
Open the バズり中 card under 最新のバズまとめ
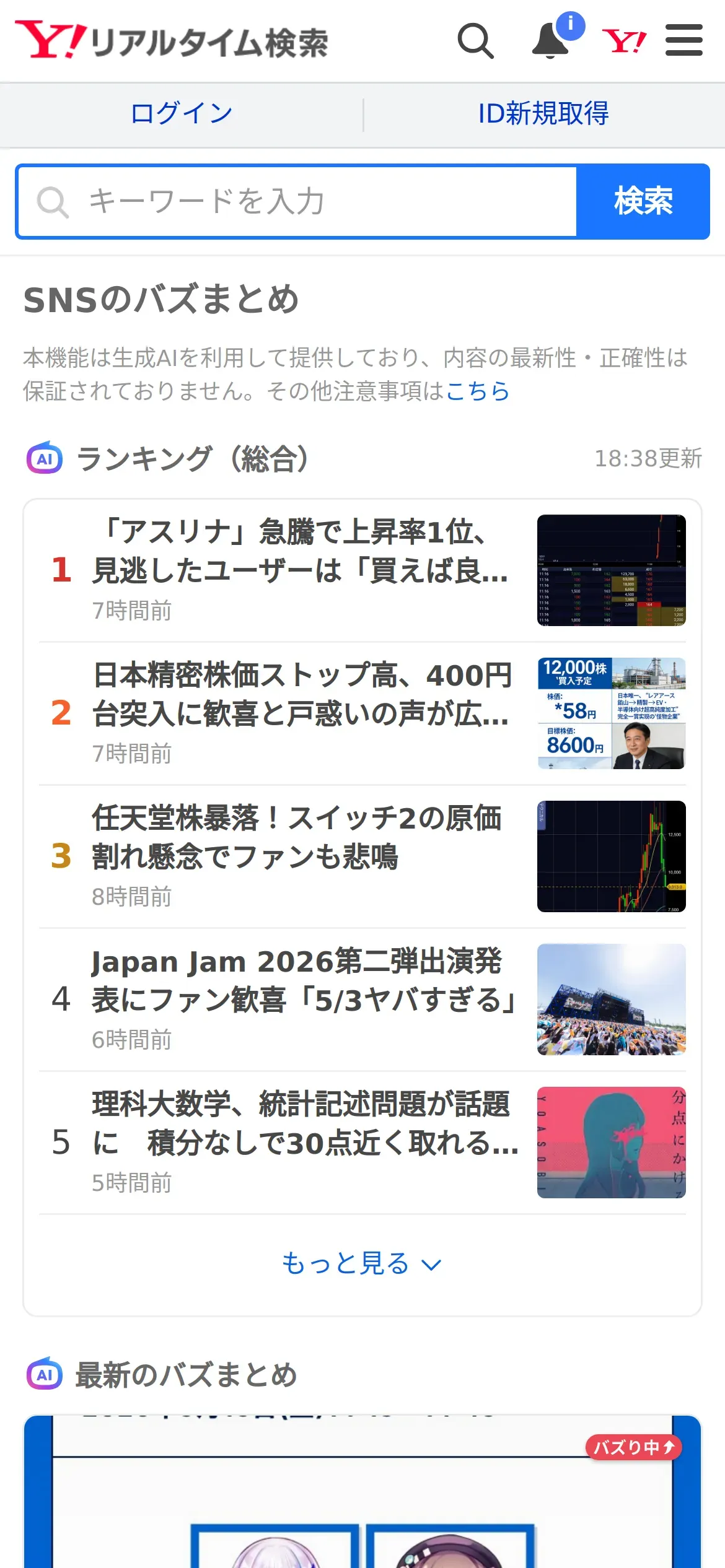click(x=362, y=1499)
